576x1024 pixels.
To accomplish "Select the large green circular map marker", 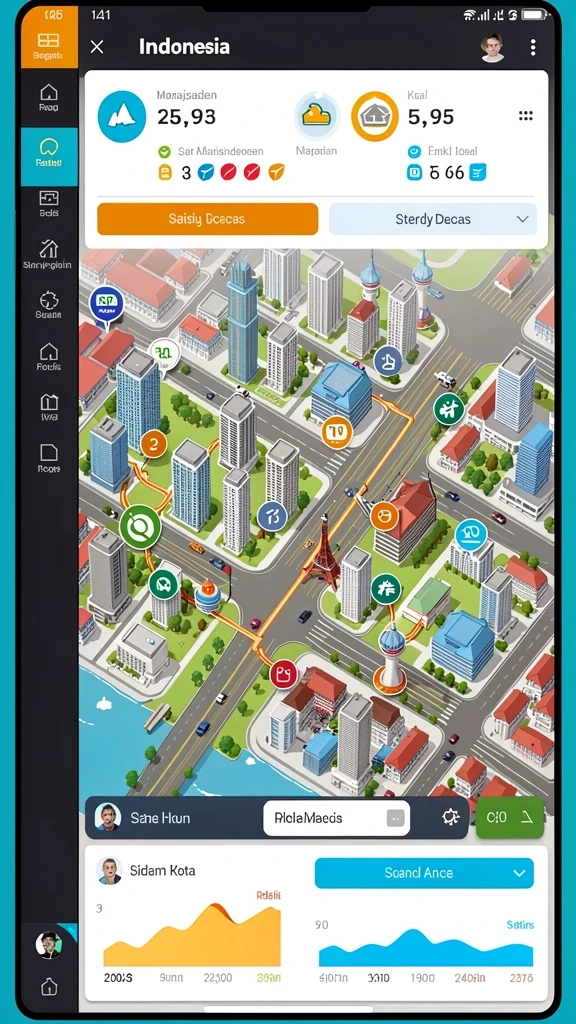I will tap(140, 526).
